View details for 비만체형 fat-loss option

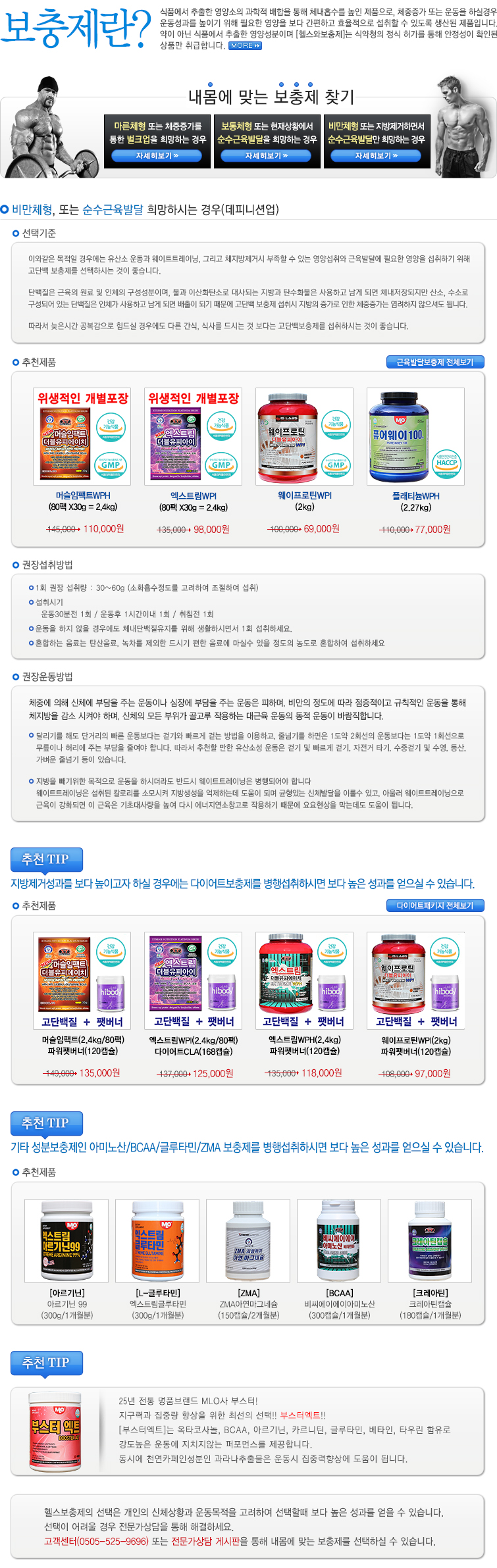tap(377, 156)
